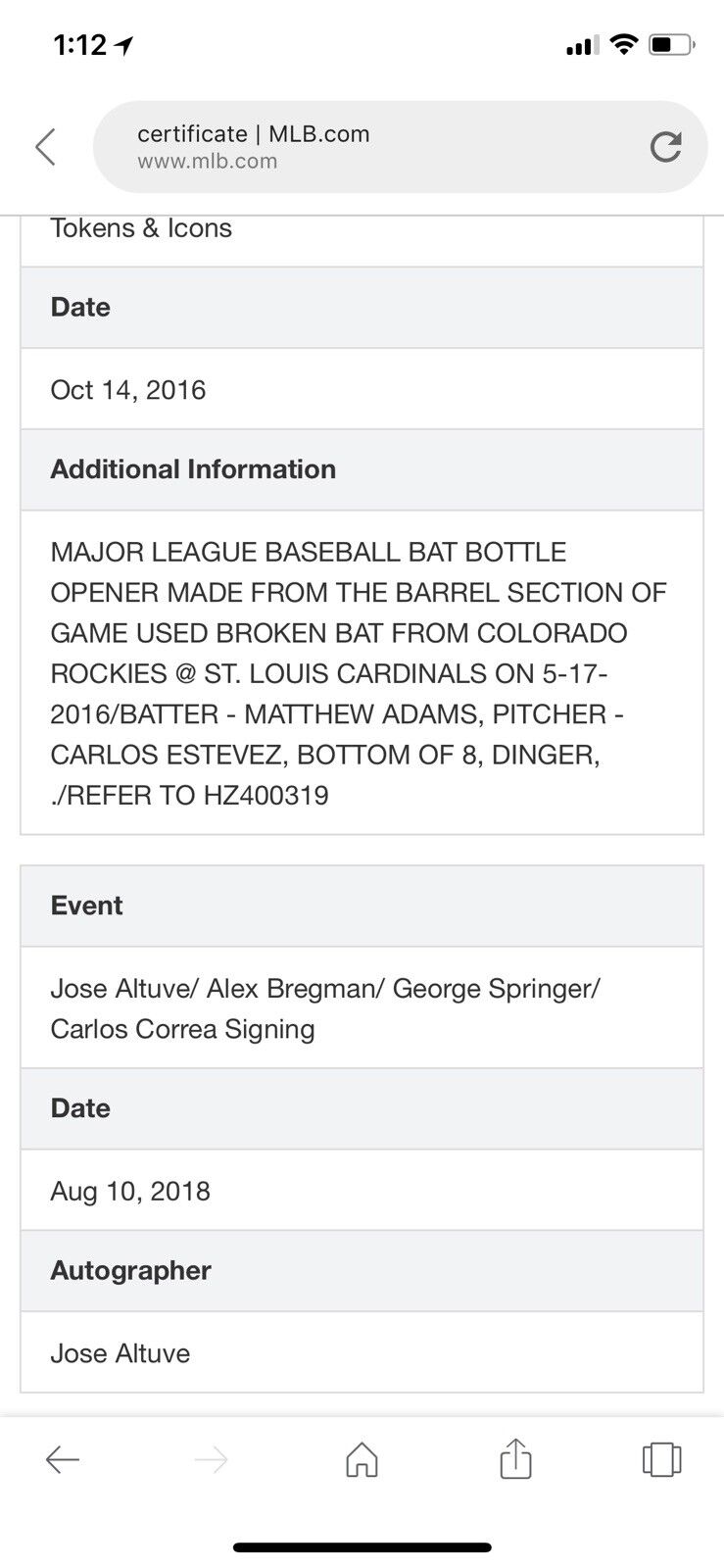The height and width of the screenshot is (1568, 724).
Task: Open the Share sheet
Action: click(513, 1459)
